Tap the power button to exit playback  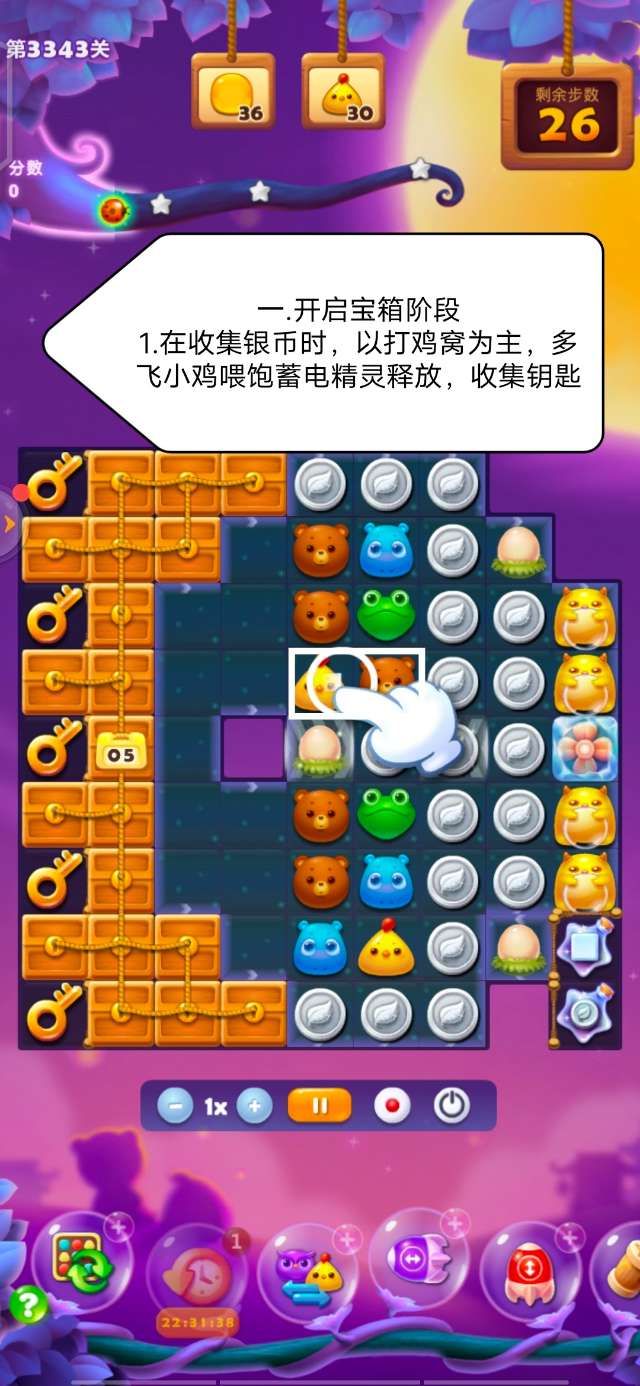tap(452, 1107)
